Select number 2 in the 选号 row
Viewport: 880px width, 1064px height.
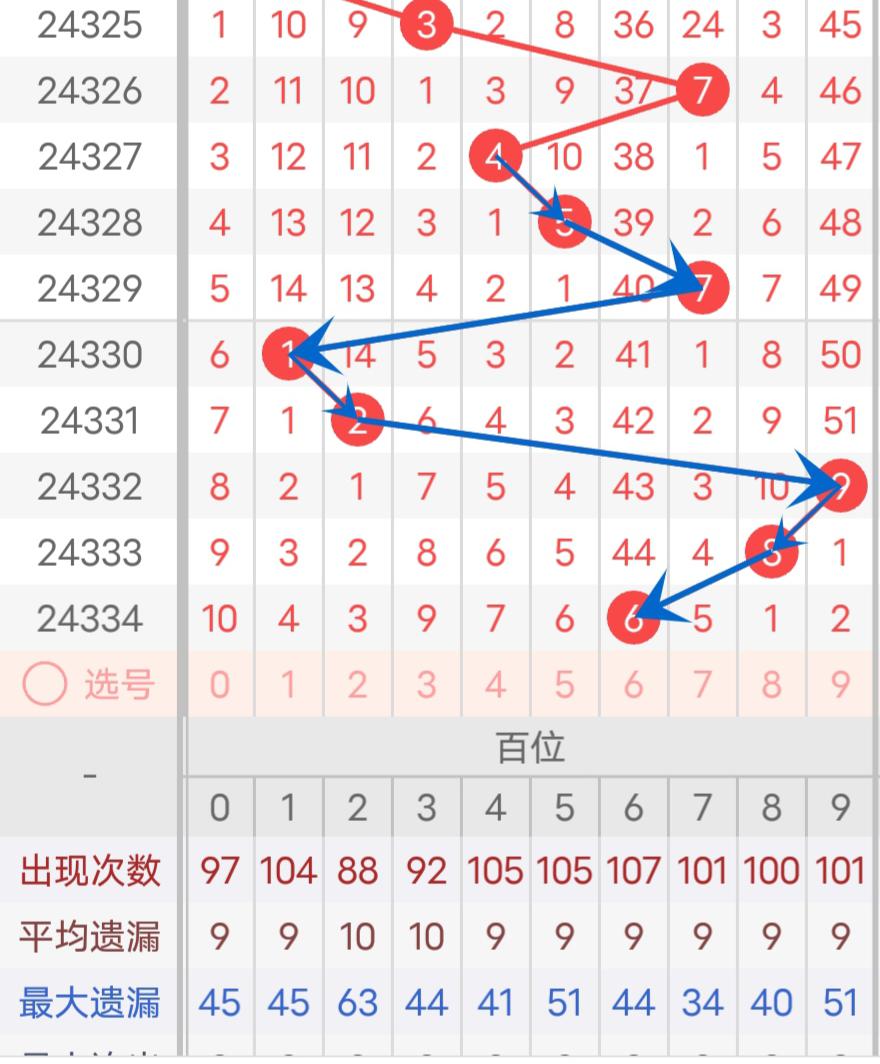(x=357, y=685)
